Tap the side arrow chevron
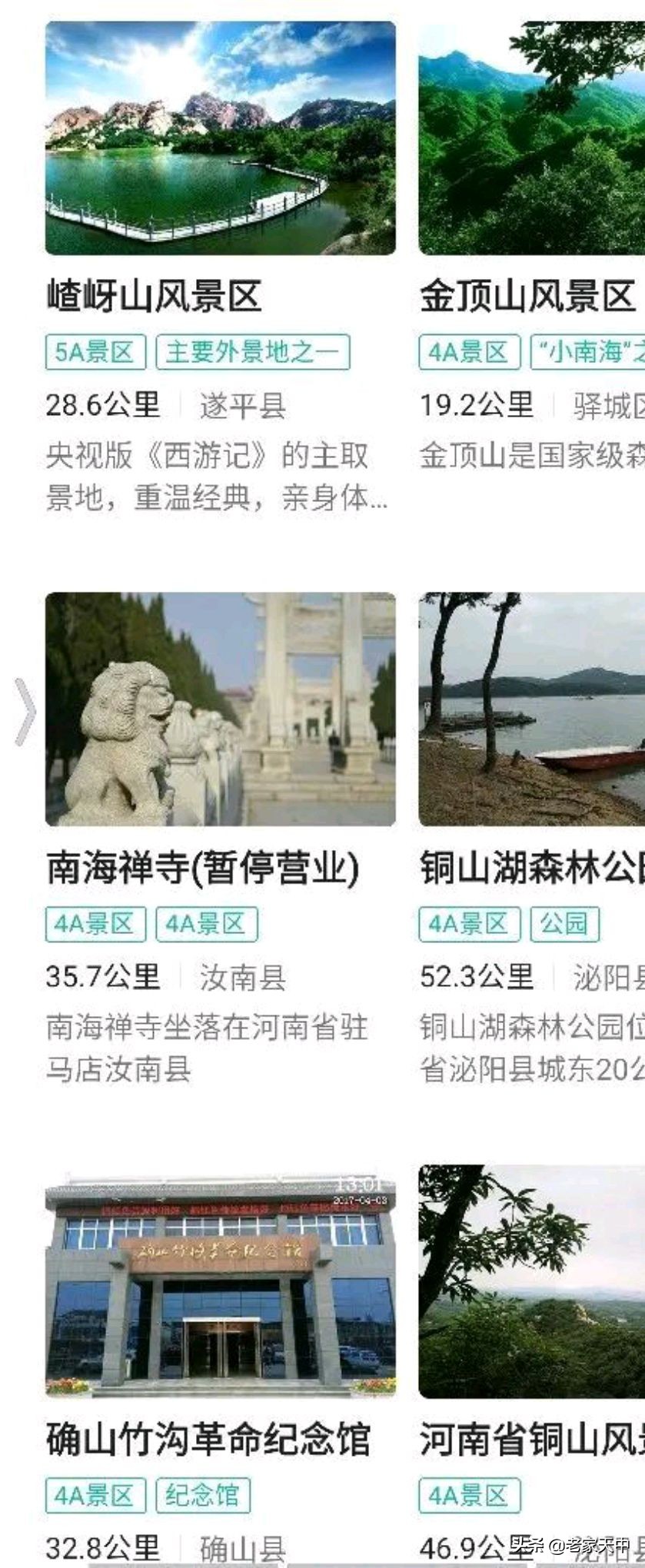This screenshot has width=645, height=1568. click(25, 712)
